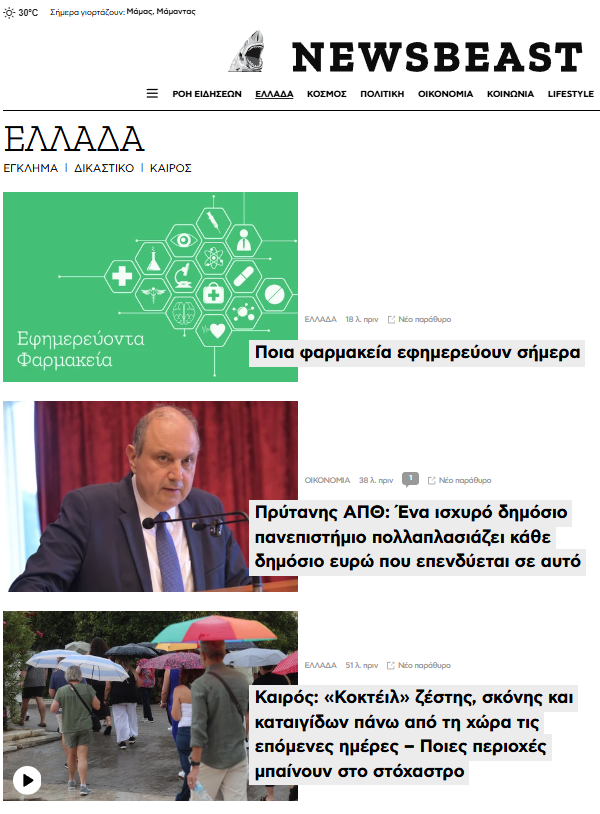Open ΑΠΘ article in new window

(459, 480)
